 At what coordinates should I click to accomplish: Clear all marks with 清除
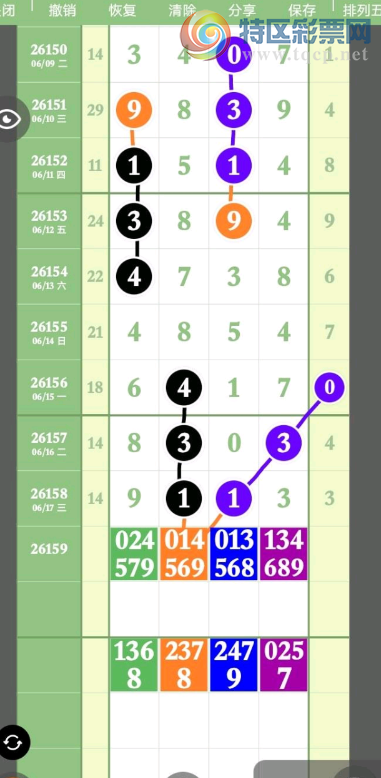tap(182, 10)
